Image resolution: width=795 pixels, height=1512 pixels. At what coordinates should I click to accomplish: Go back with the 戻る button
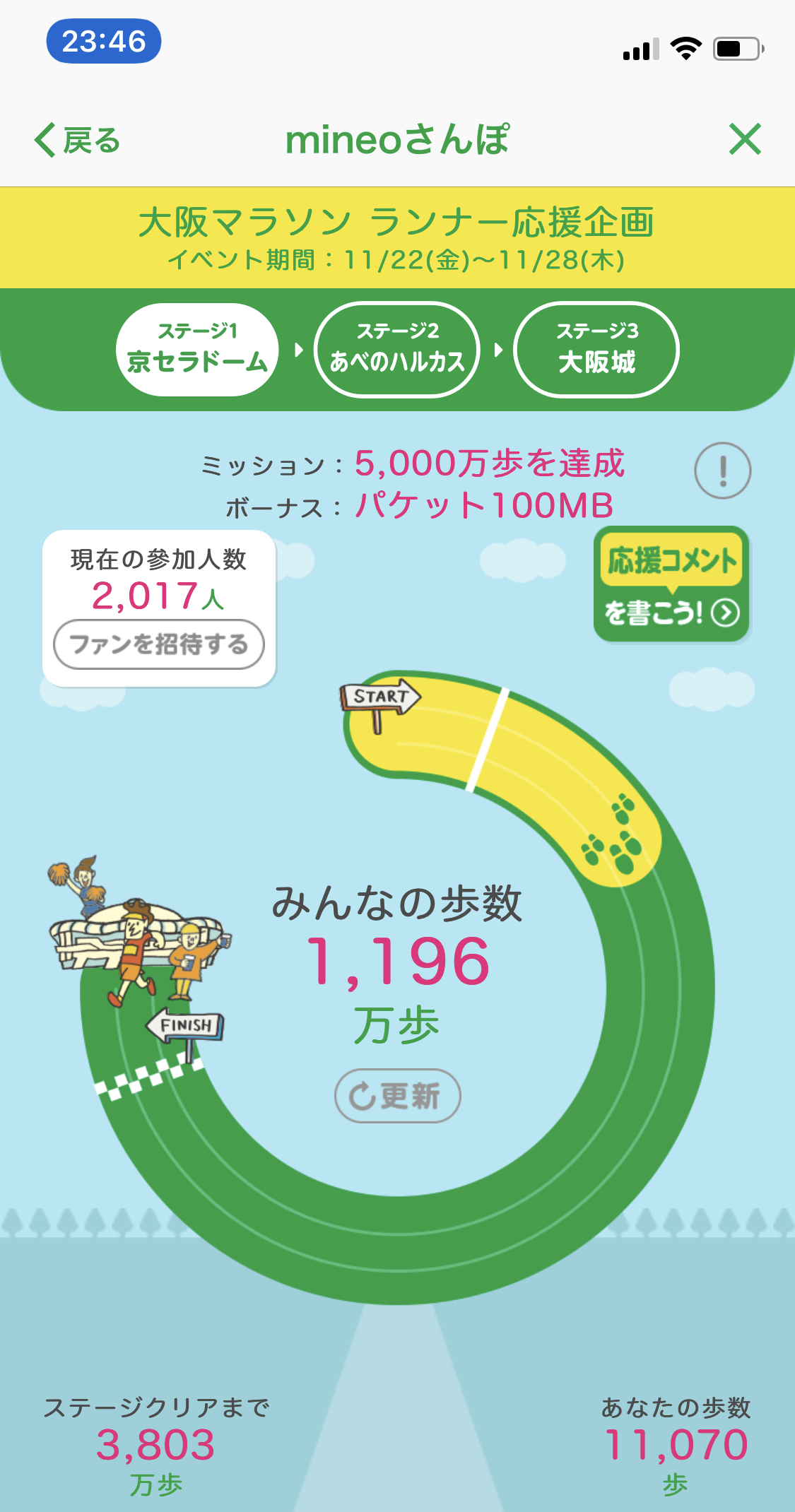tap(78, 140)
